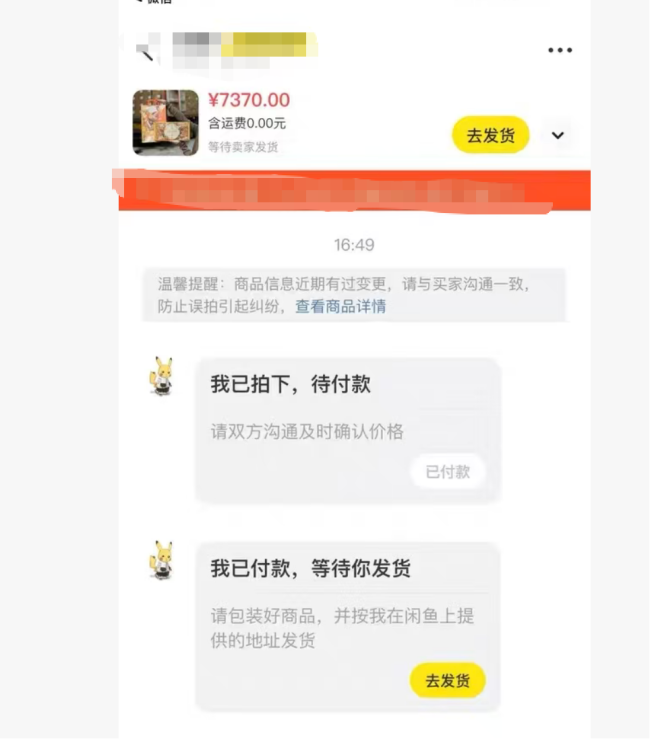Tap 已付款 in the 我已拍下 card

coord(447,472)
